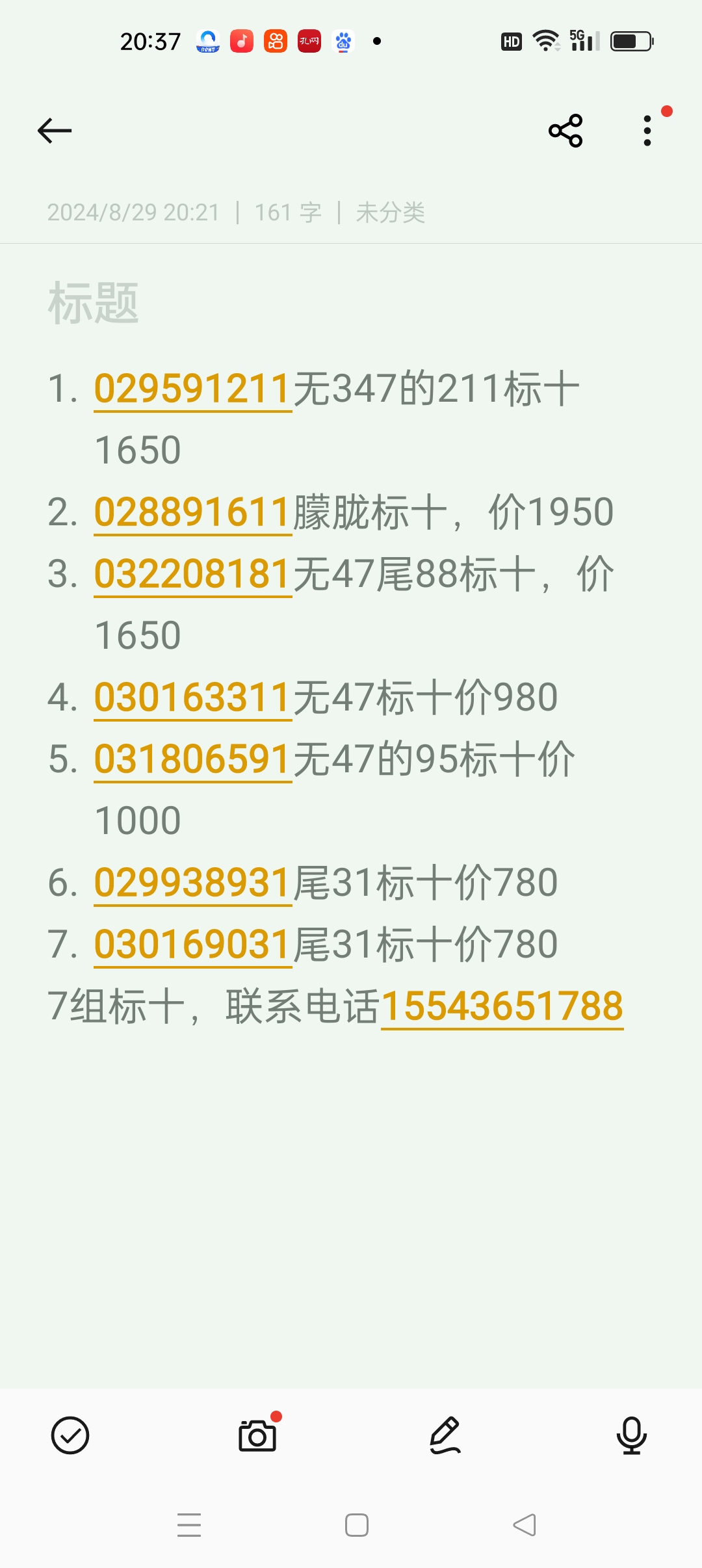Screen dimensions: 702x1568
Task: Open the three-dot overflow menu
Action: [x=647, y=131]
